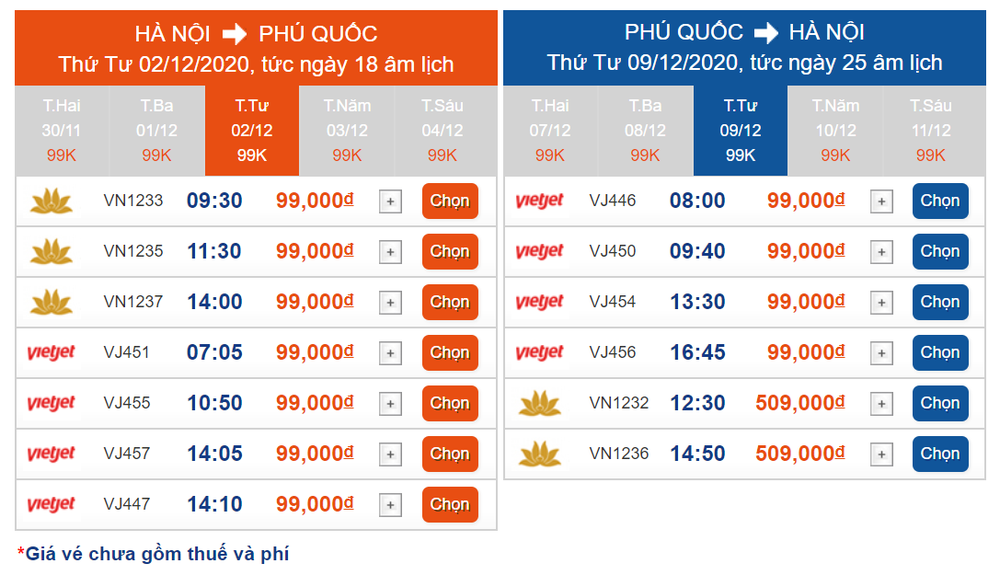
Task: Switch departure date to T.Ba 01/12
Action: coord(157,130)
